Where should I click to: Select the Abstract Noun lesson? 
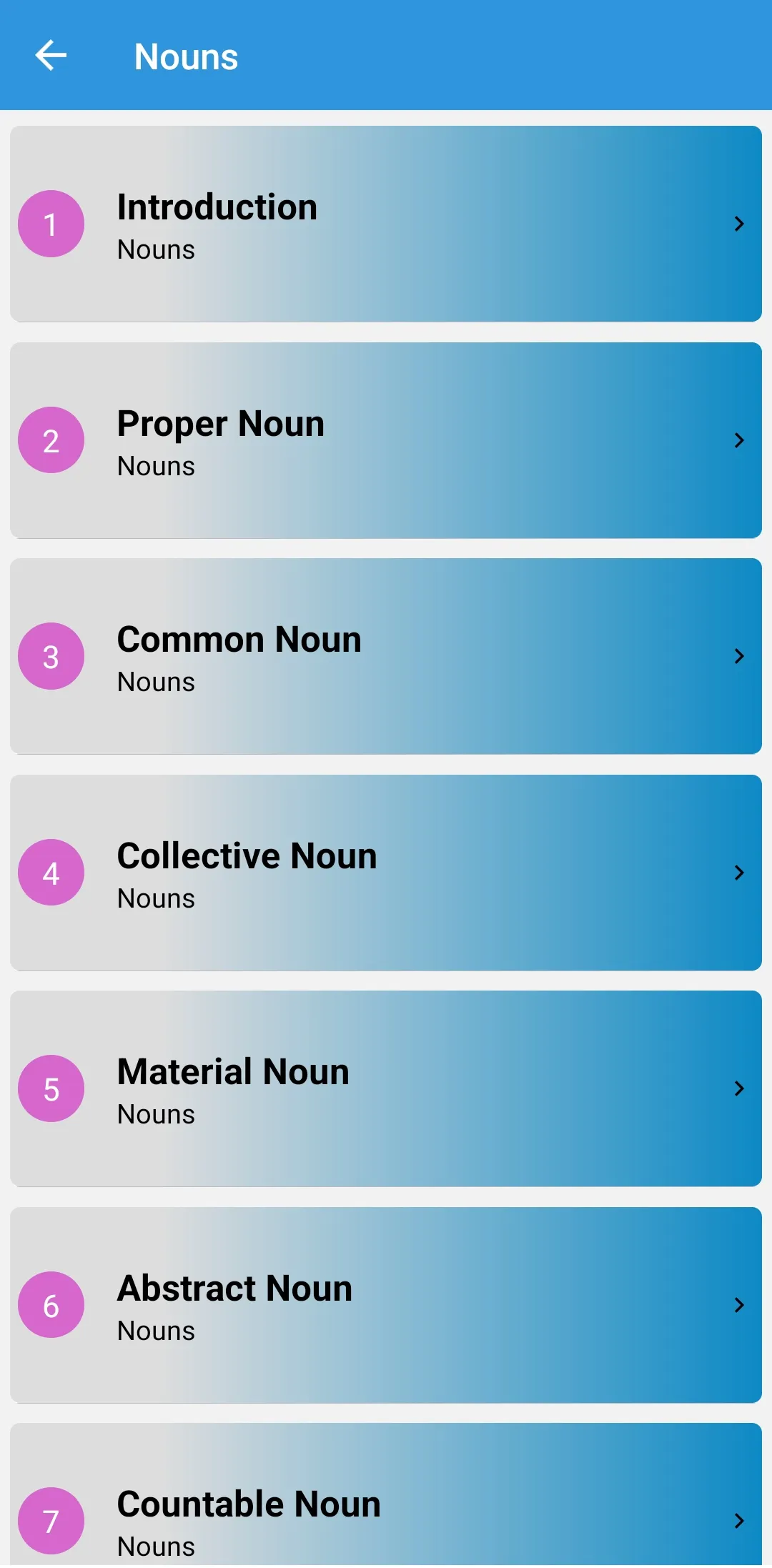click(386, 1305)
